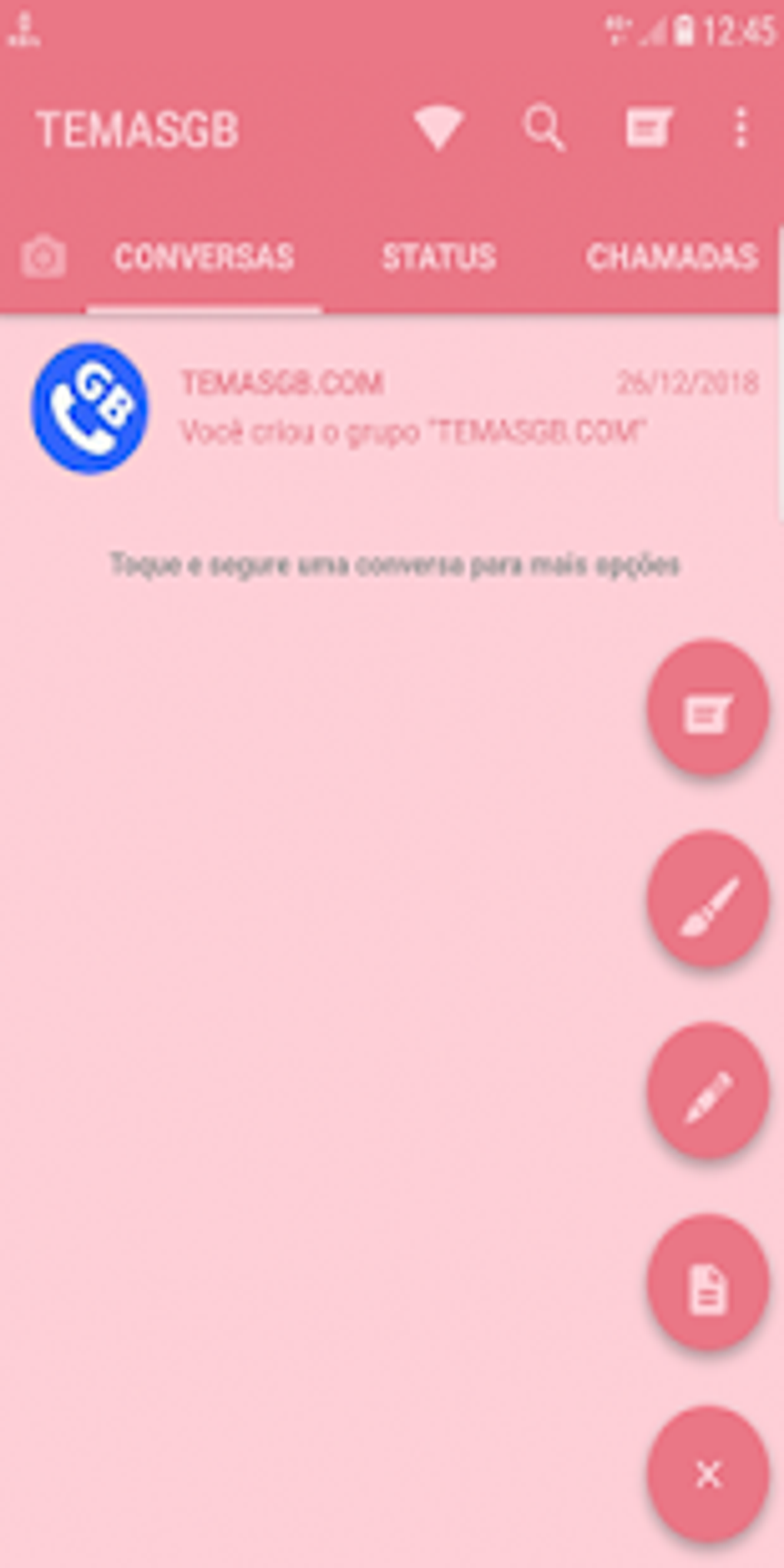Image resolution: width=784 pixels, height=1568 pixels.
Task: Select the CONVERSAS tab
Action: 204,257
